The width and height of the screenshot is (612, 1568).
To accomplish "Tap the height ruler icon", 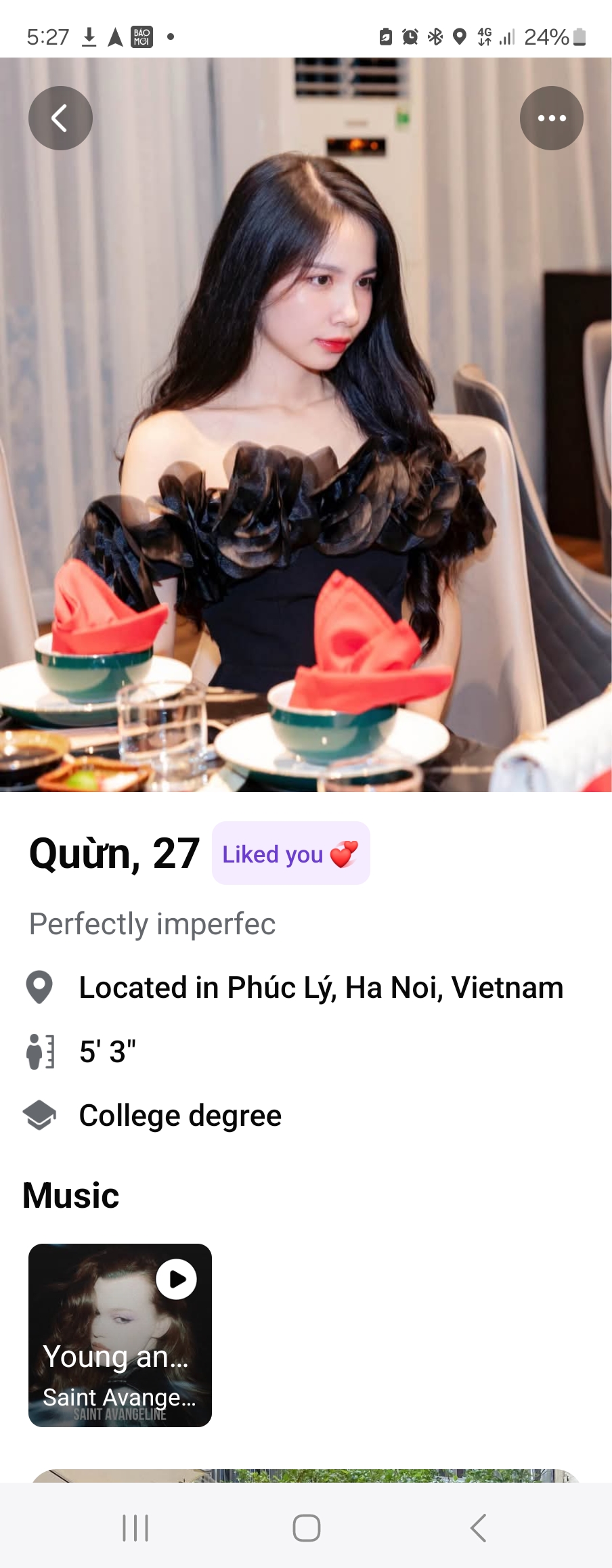I will click(39, 1051).
